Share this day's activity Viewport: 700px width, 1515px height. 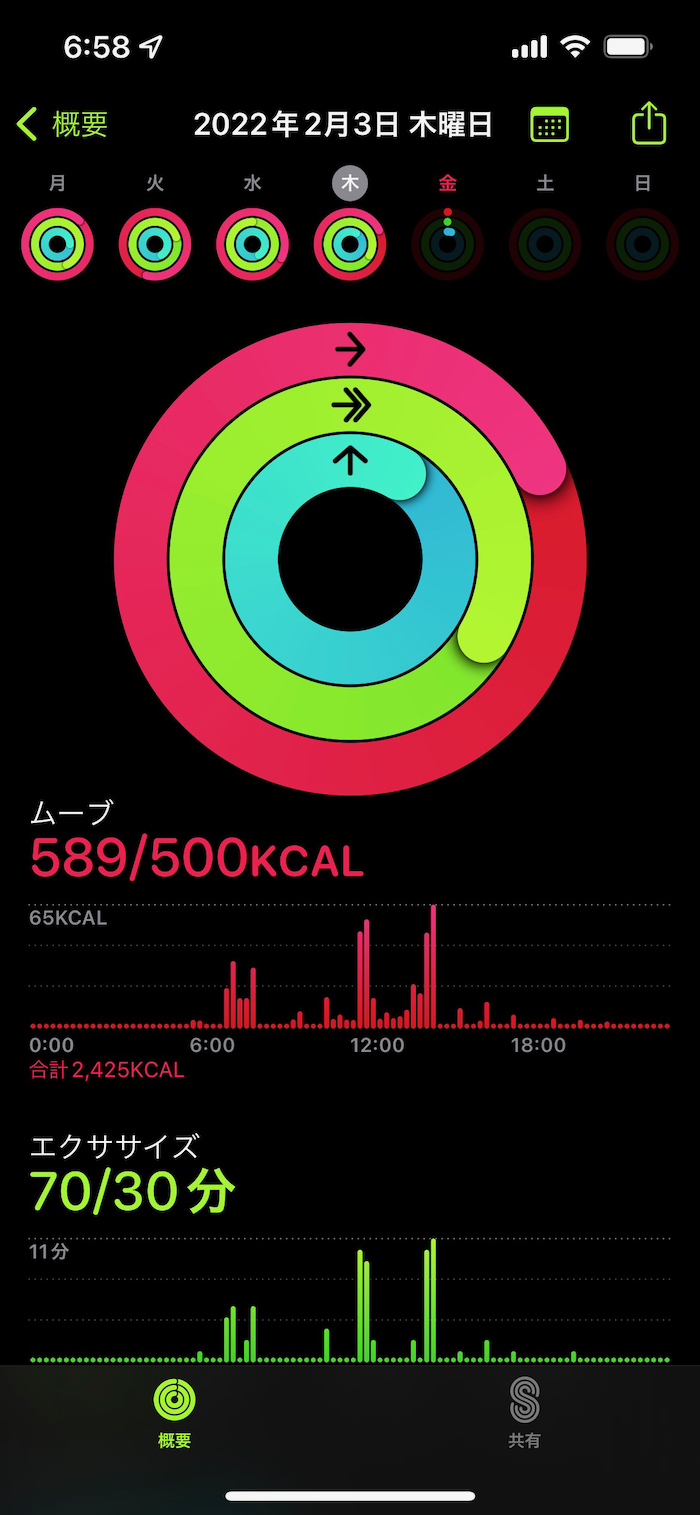coord(649,124)
